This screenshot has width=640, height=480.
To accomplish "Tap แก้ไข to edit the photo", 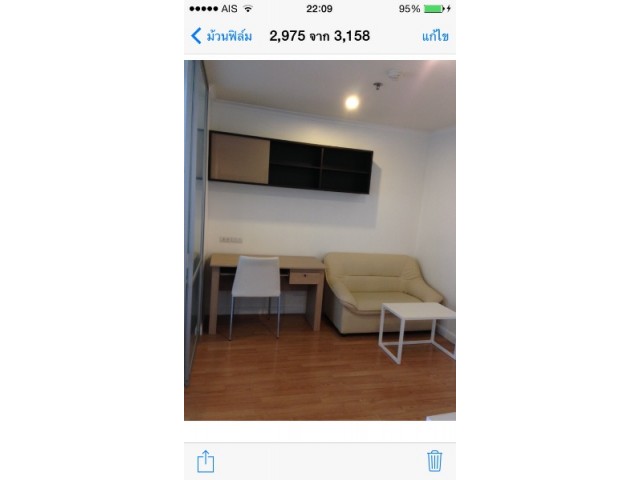I will click(x=435, y=36).
